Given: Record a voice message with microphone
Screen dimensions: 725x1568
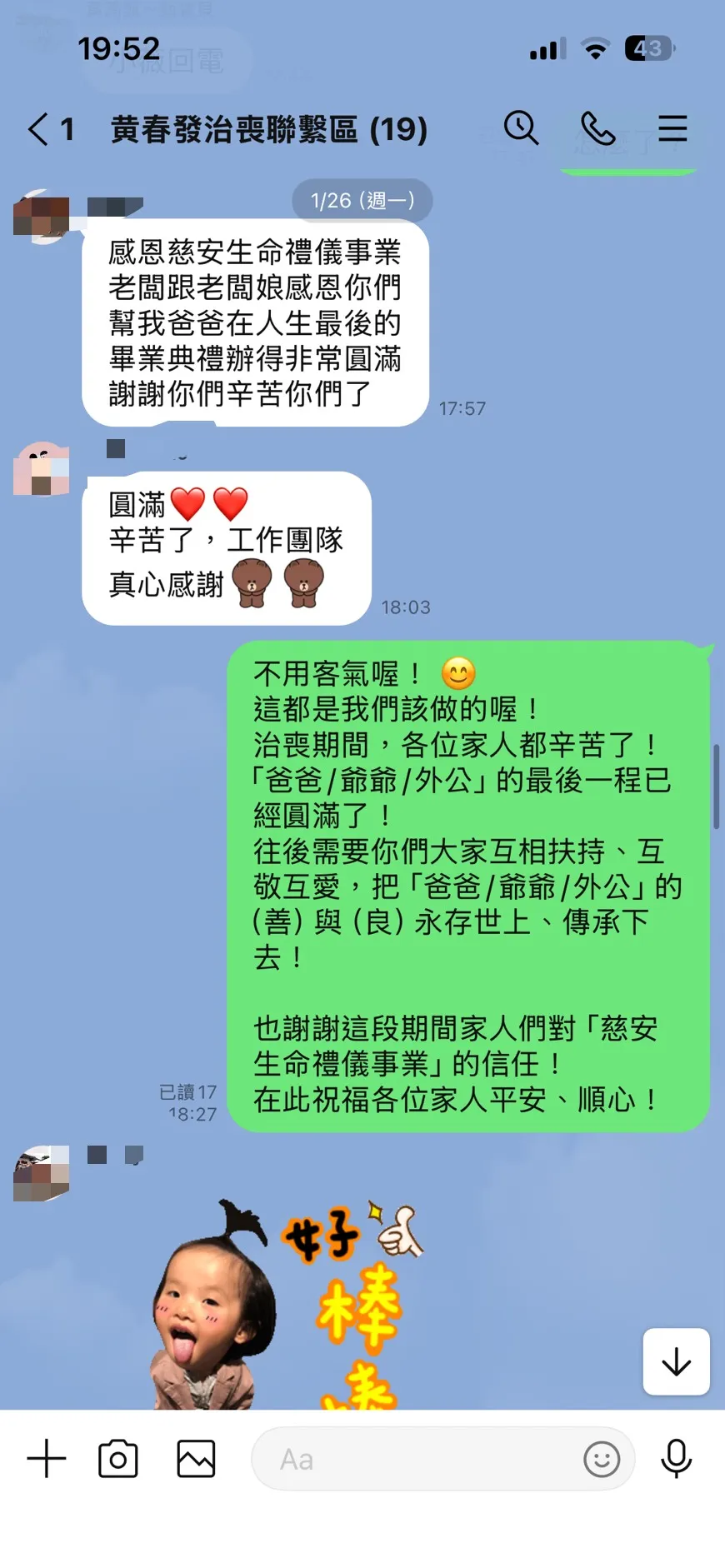Looking at the screenshot, I should click(x=676, y=1459).
